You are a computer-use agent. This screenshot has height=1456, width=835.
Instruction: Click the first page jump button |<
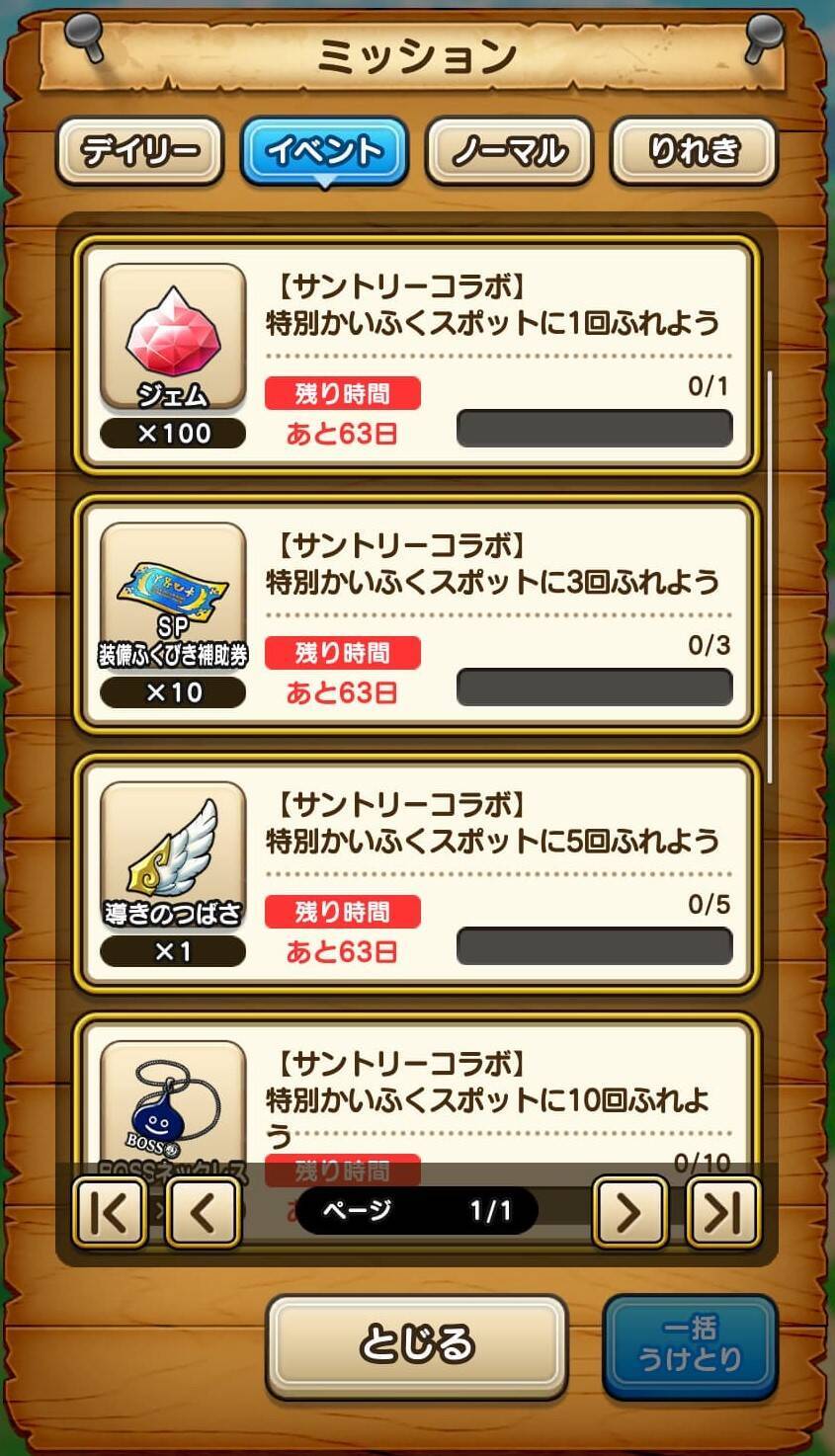point(111,1212)
